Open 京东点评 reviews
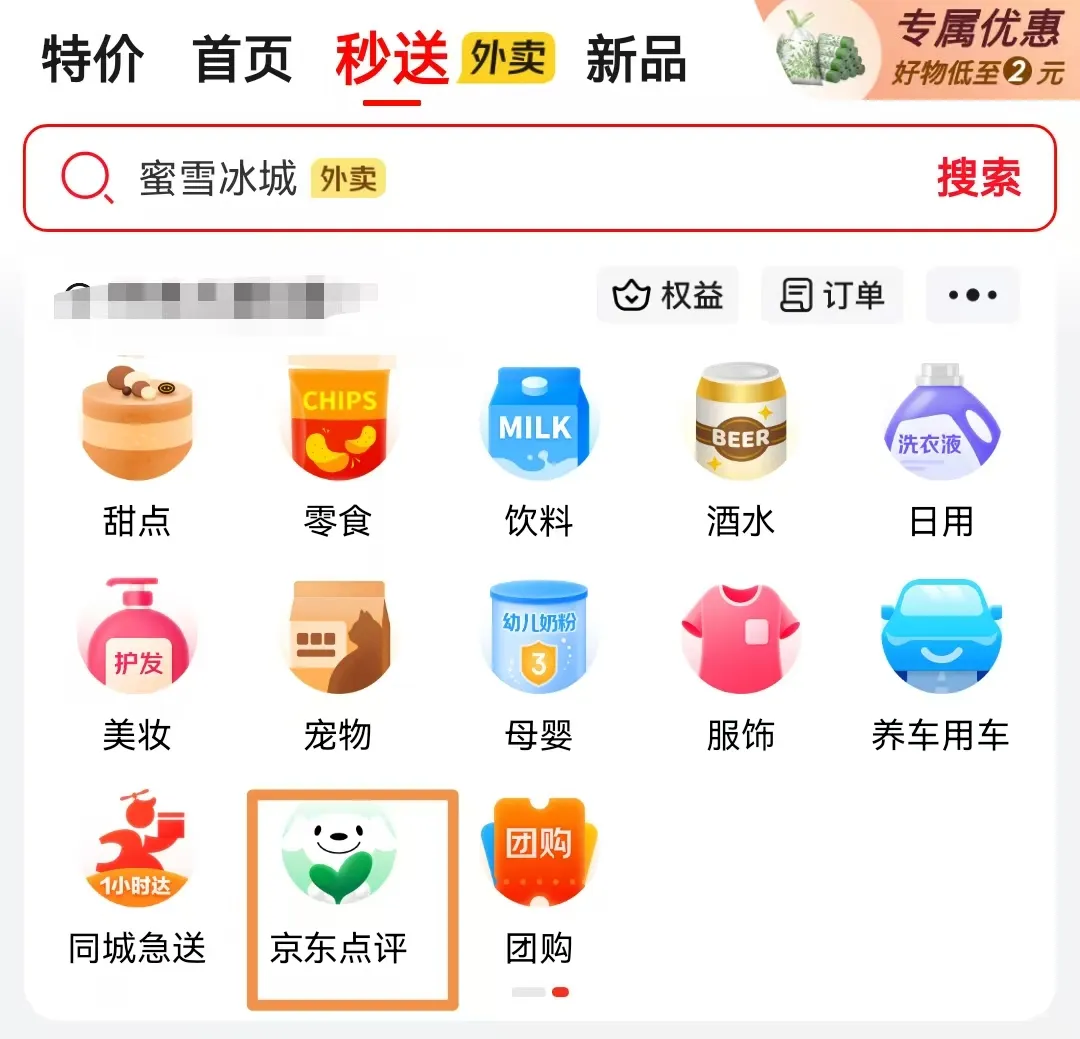 tap(339, 875)
